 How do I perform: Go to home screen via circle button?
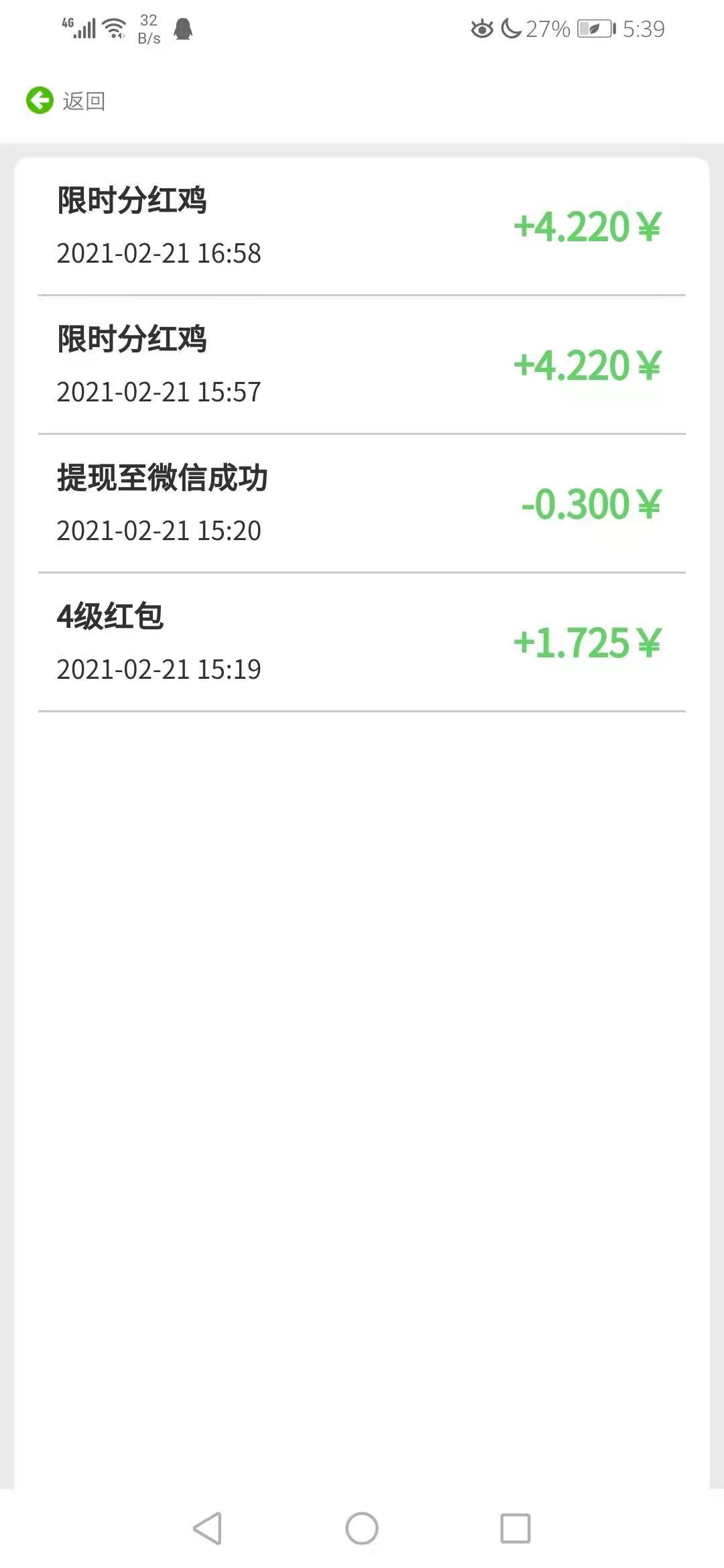362,1528
